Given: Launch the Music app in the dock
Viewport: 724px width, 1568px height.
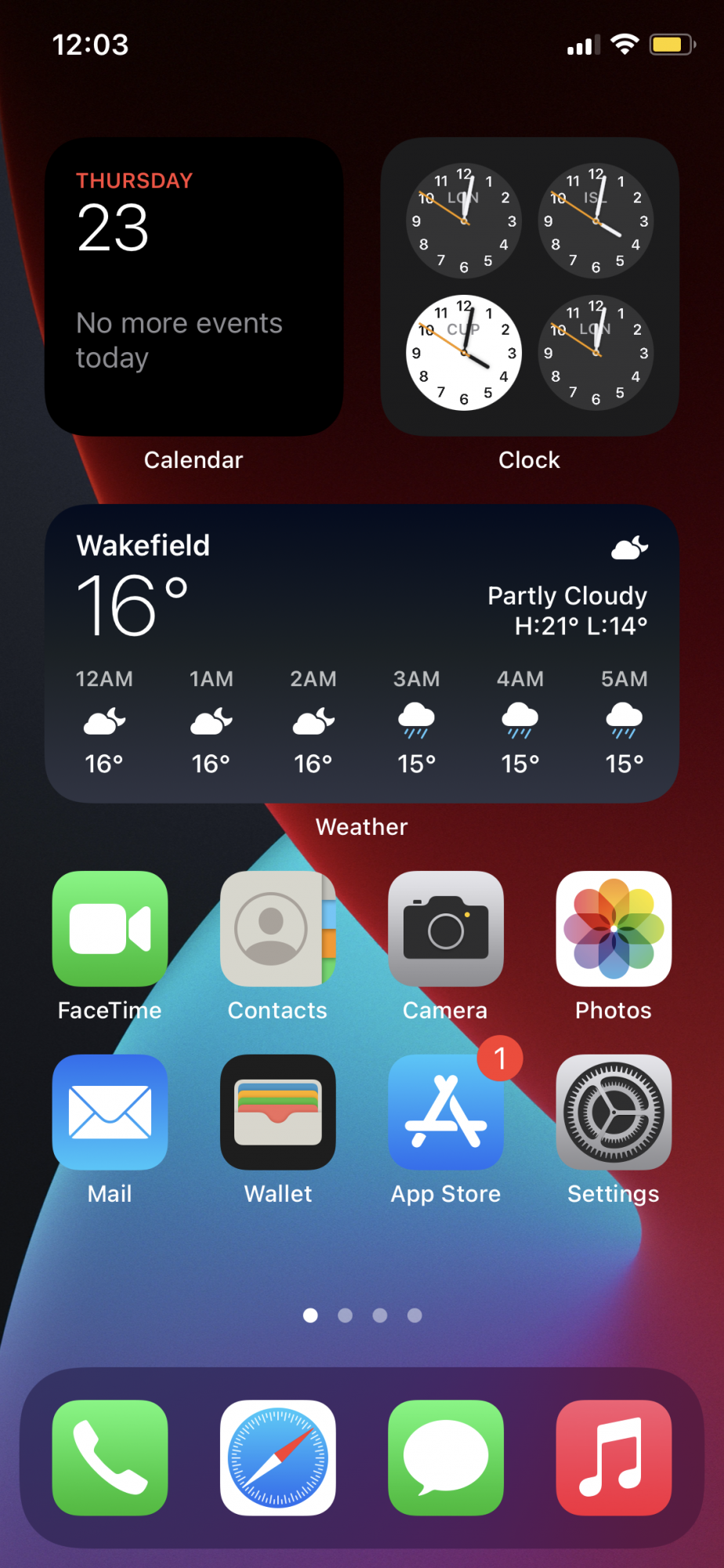Looking at the screenshot, I should 614,1457.
